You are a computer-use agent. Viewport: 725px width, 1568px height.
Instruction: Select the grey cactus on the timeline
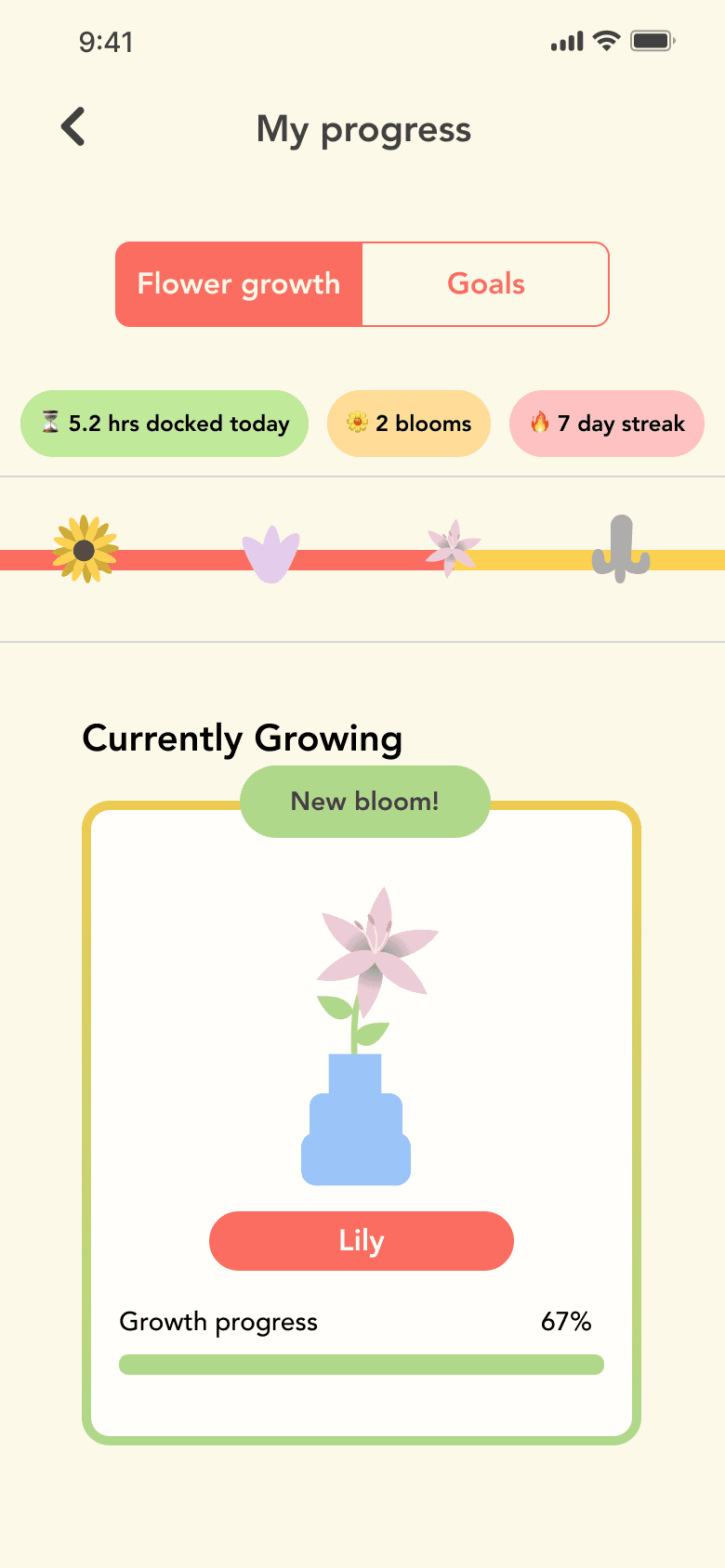[621, 550]
